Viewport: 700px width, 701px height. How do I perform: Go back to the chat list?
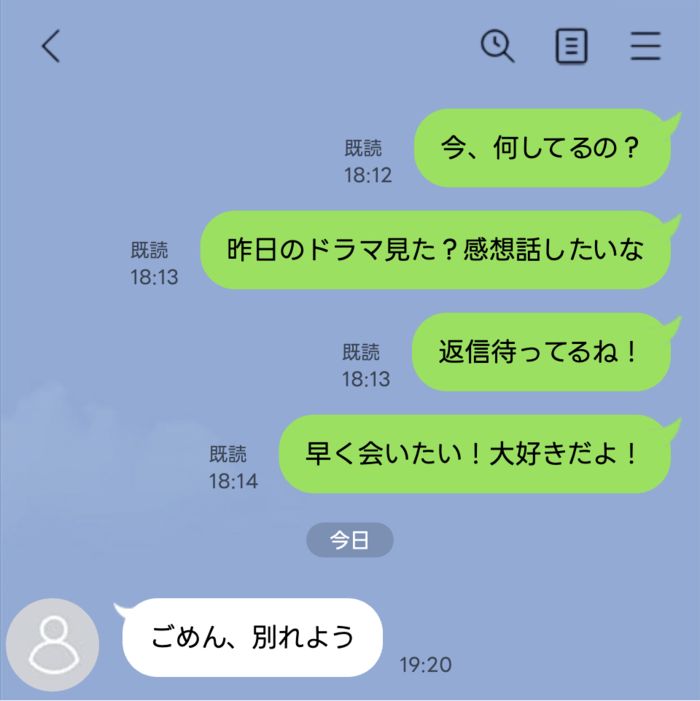pyautogui.click(x=51, y=47)
